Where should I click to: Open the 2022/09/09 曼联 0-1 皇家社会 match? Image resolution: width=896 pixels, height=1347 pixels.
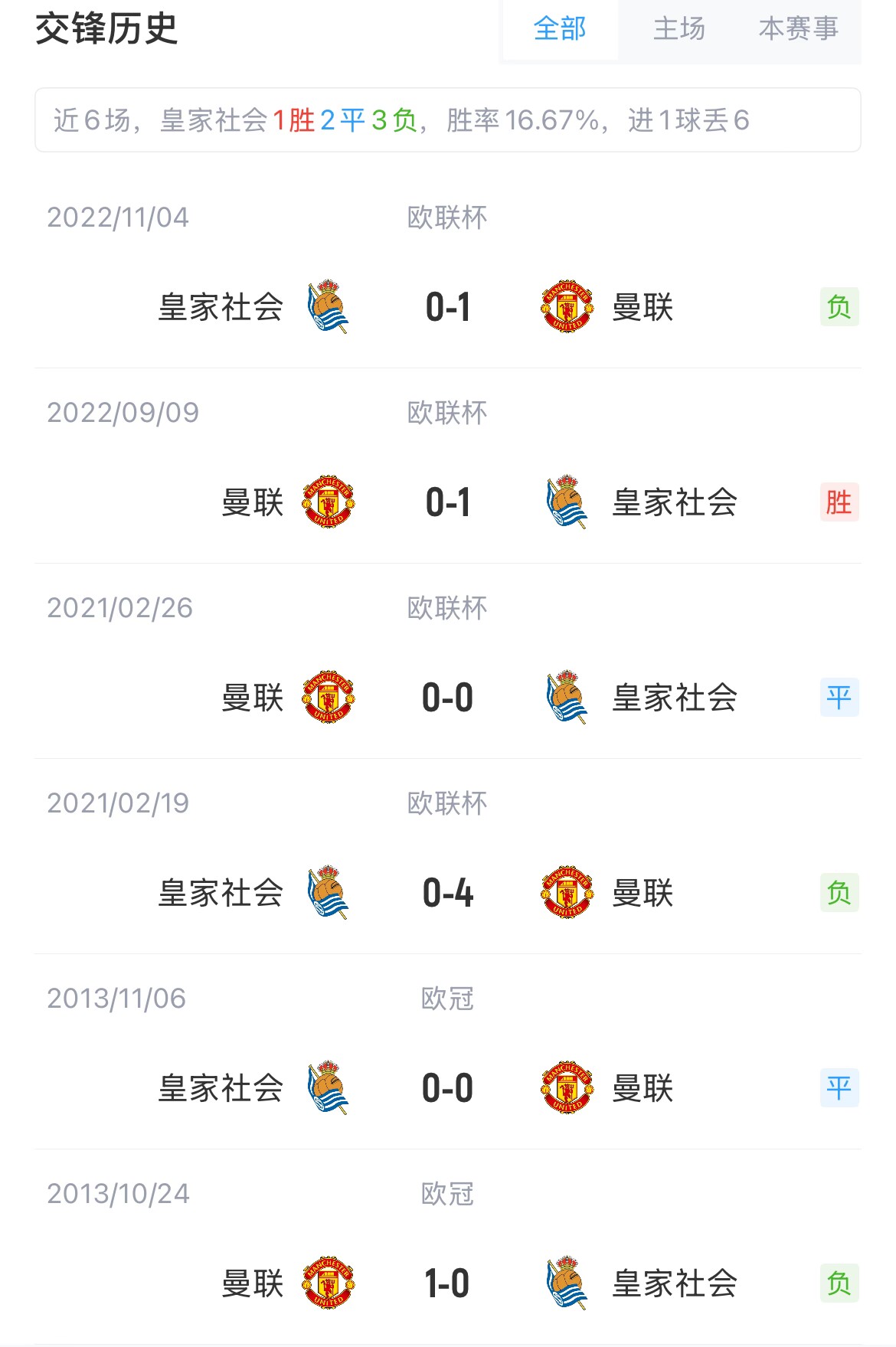pos(448,502)
